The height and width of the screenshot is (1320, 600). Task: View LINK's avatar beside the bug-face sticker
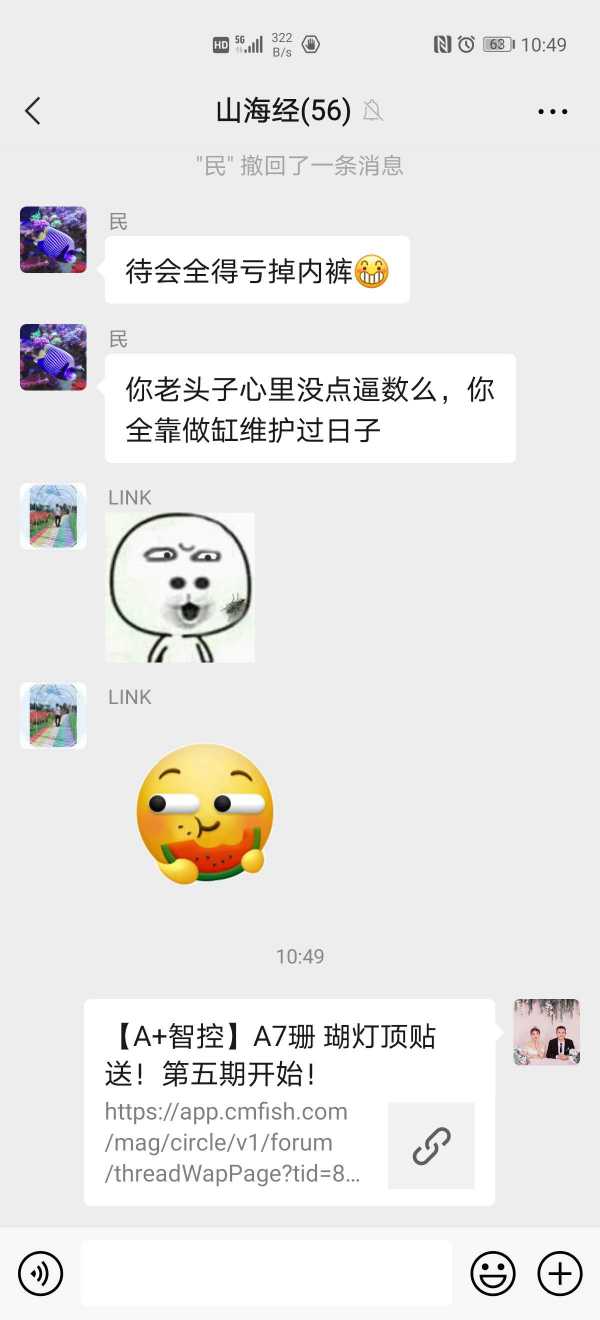point(53,516)
